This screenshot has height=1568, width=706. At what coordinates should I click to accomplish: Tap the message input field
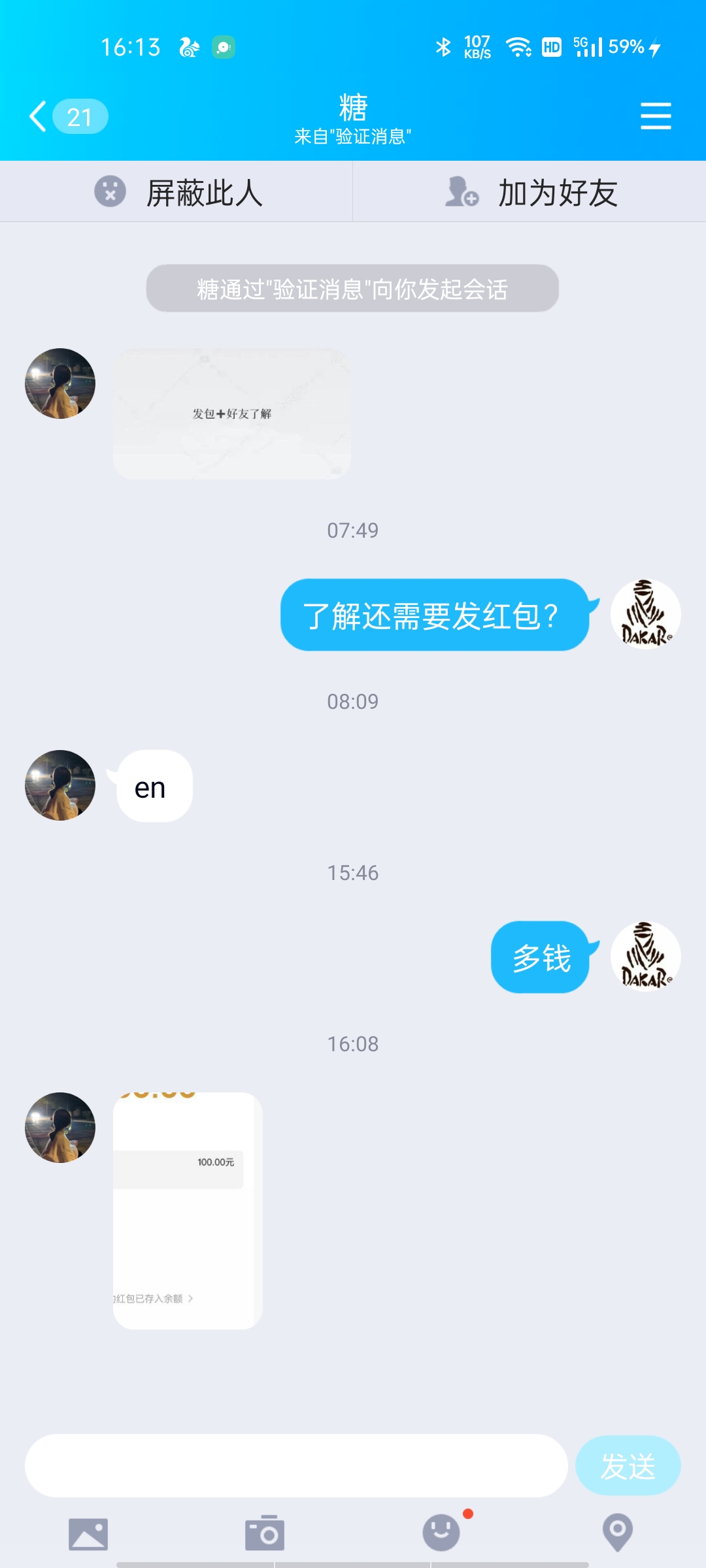294,1465
